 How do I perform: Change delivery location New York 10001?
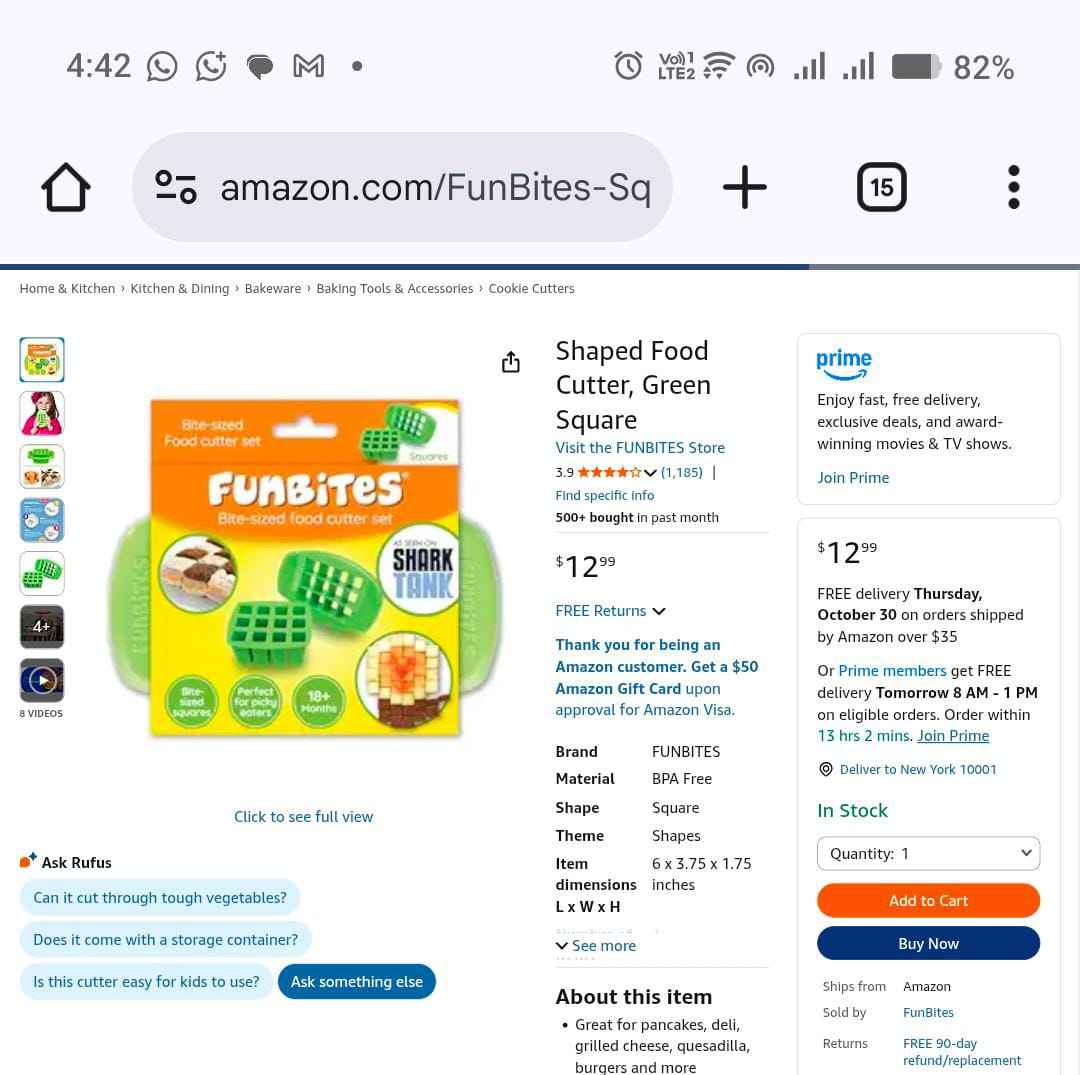coord(917,769)
